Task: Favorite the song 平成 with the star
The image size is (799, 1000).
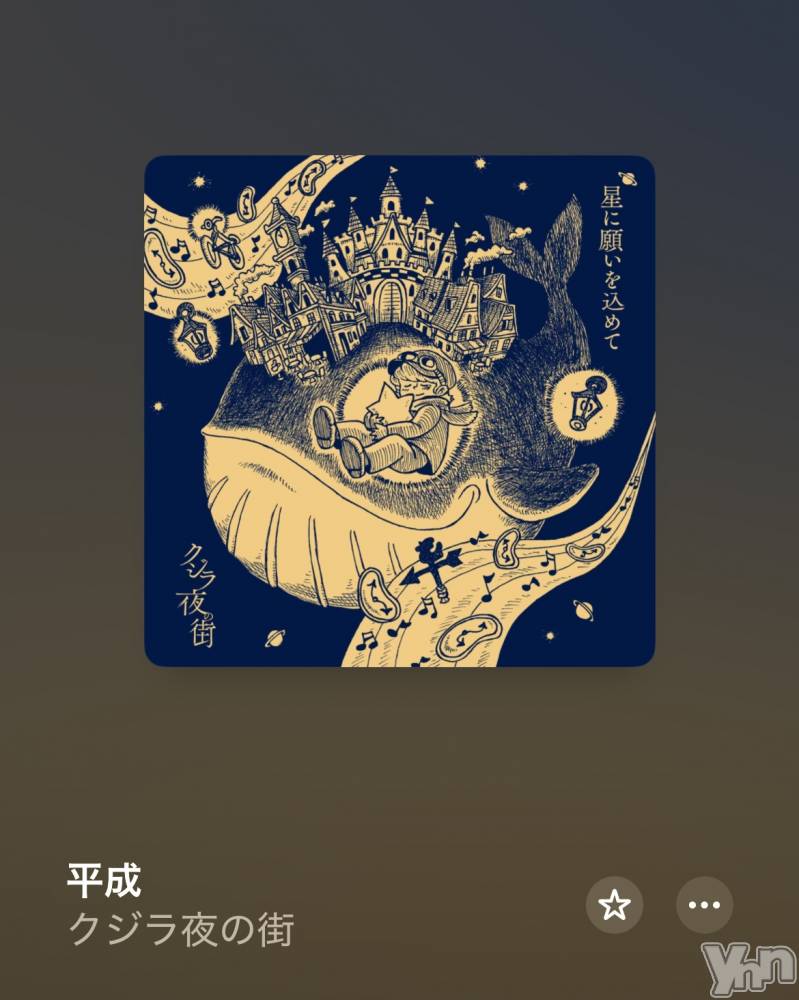Action: [x=614, y=905]
